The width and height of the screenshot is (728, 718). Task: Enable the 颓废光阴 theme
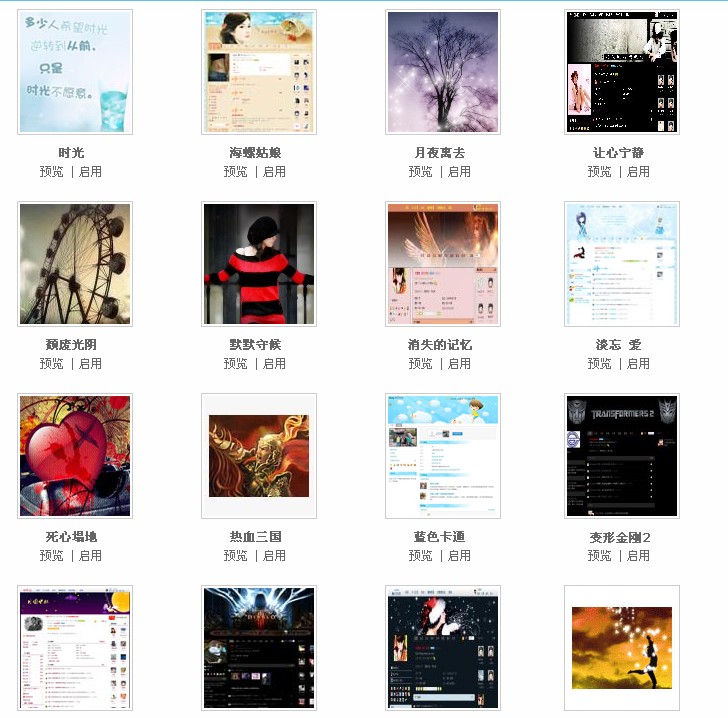(90, 364)
